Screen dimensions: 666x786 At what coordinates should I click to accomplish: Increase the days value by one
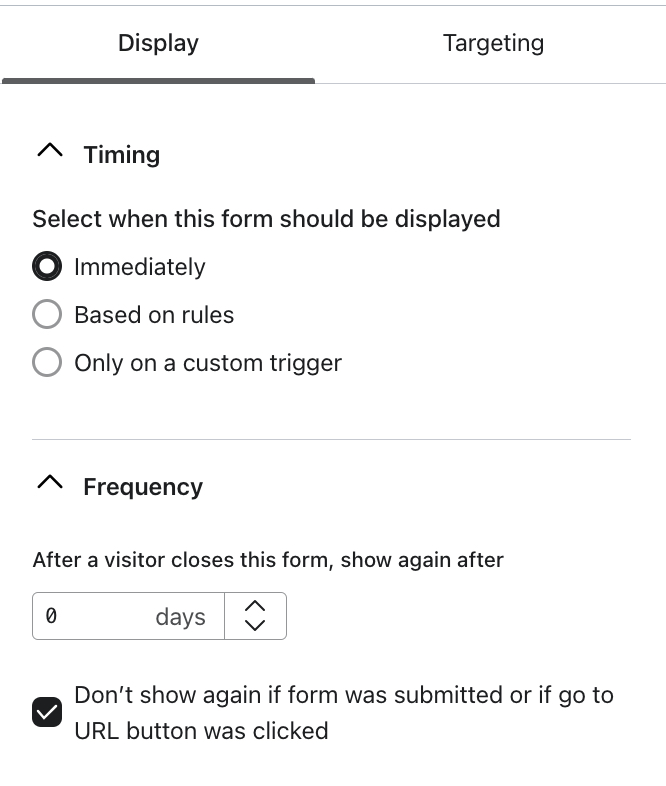tap(255, 606)
